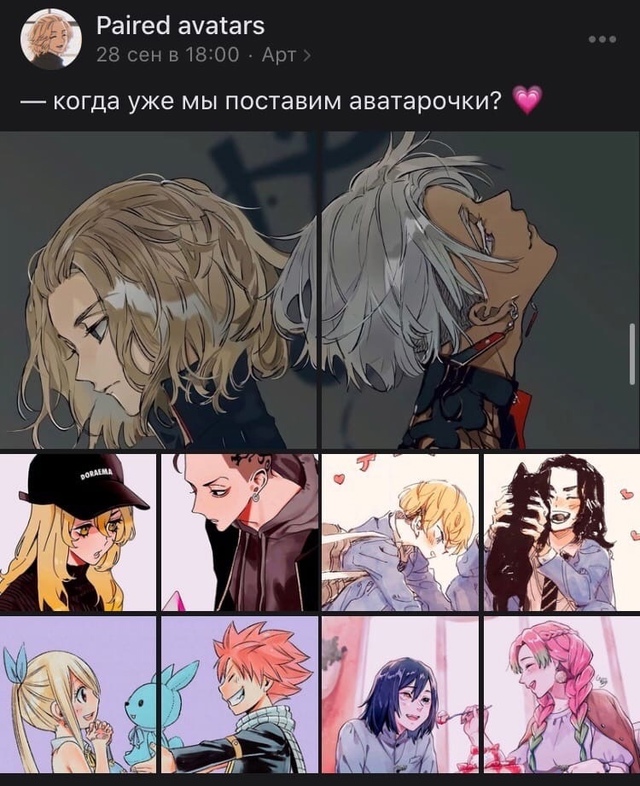Open the pink-braided-hair character image

click(x=561, y=694)
